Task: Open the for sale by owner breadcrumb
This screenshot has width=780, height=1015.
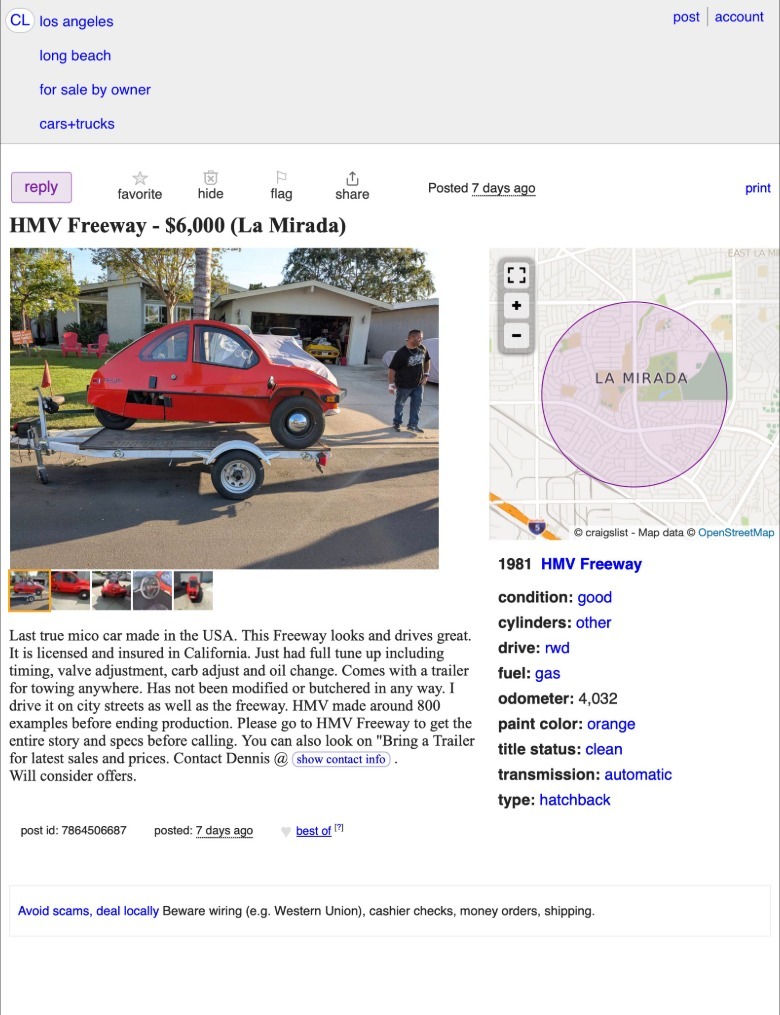Action: tap(95, 90)
